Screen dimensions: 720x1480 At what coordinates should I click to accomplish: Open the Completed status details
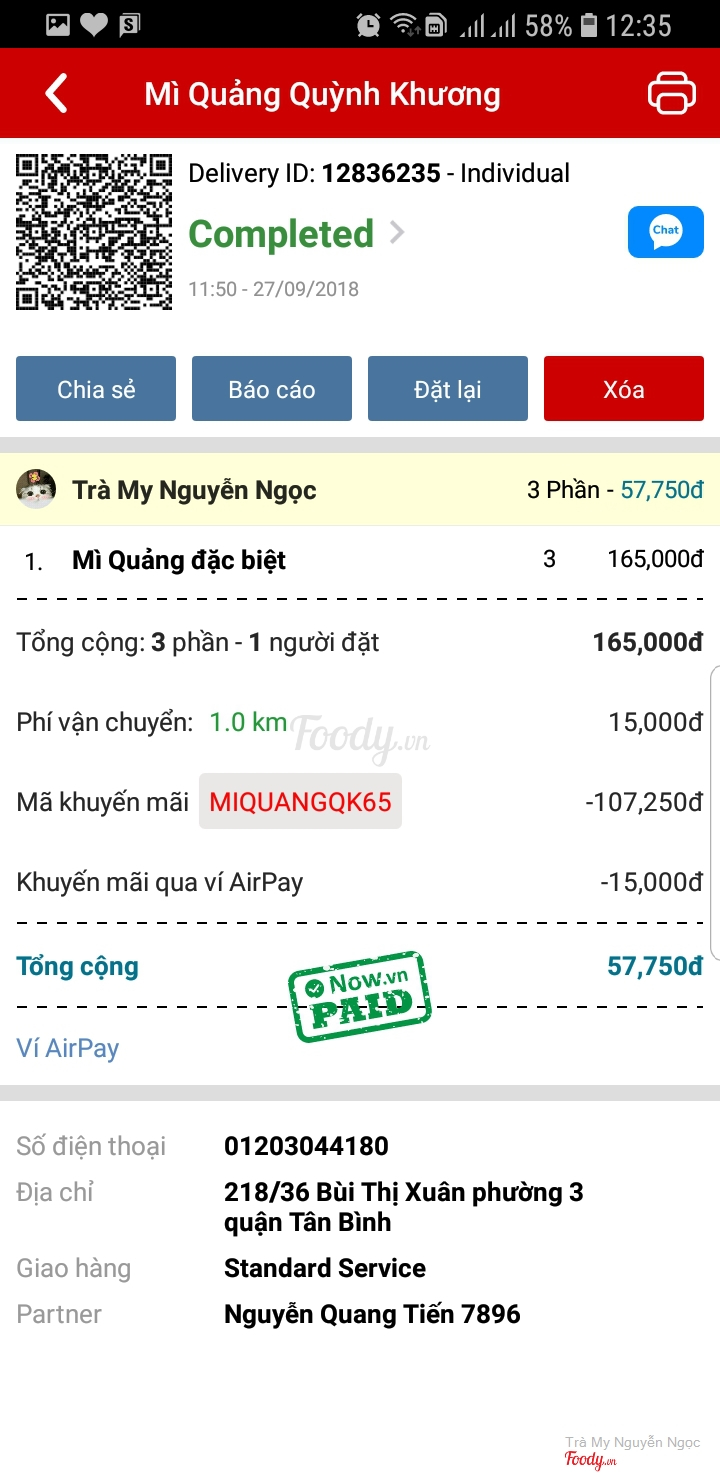click(x=296, y=234)
